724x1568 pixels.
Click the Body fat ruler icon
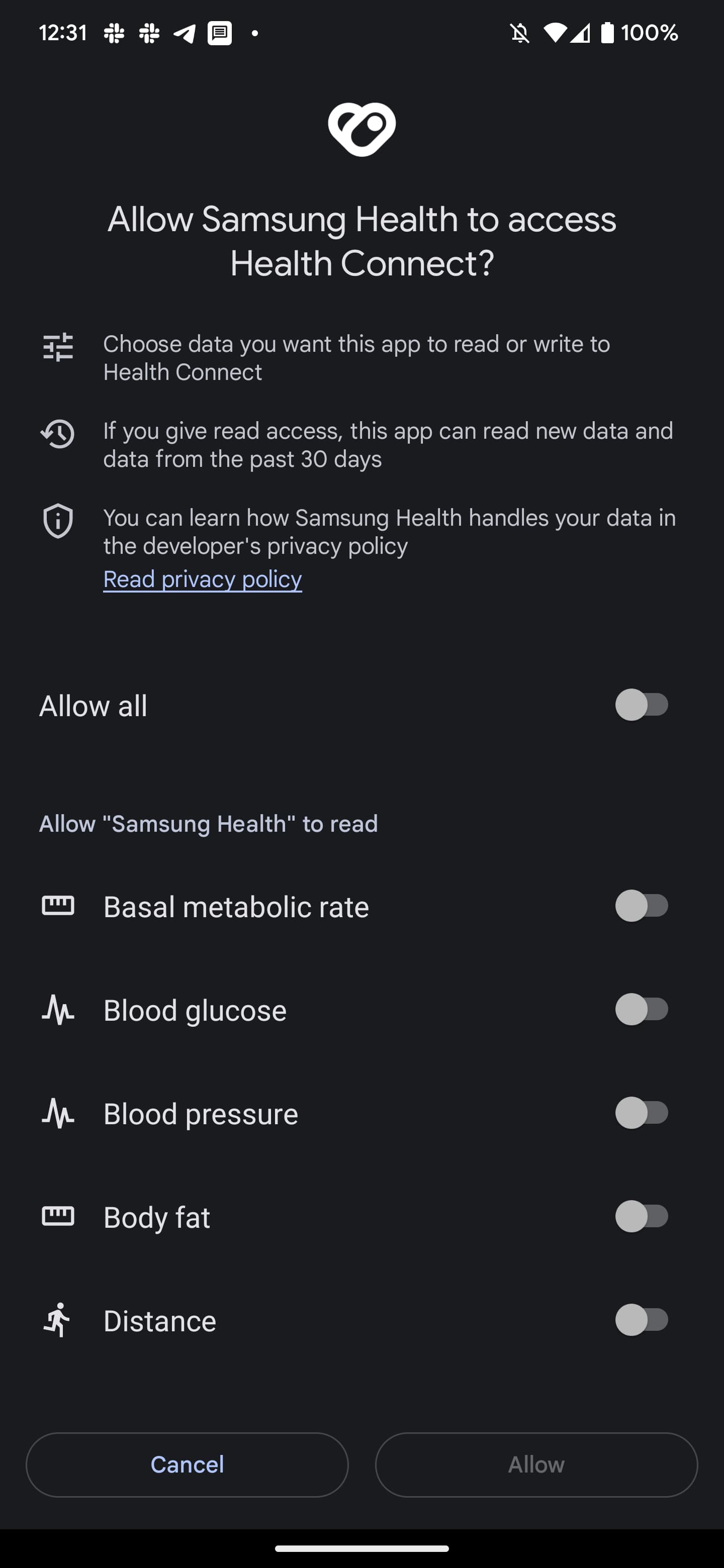[58, 1216]
